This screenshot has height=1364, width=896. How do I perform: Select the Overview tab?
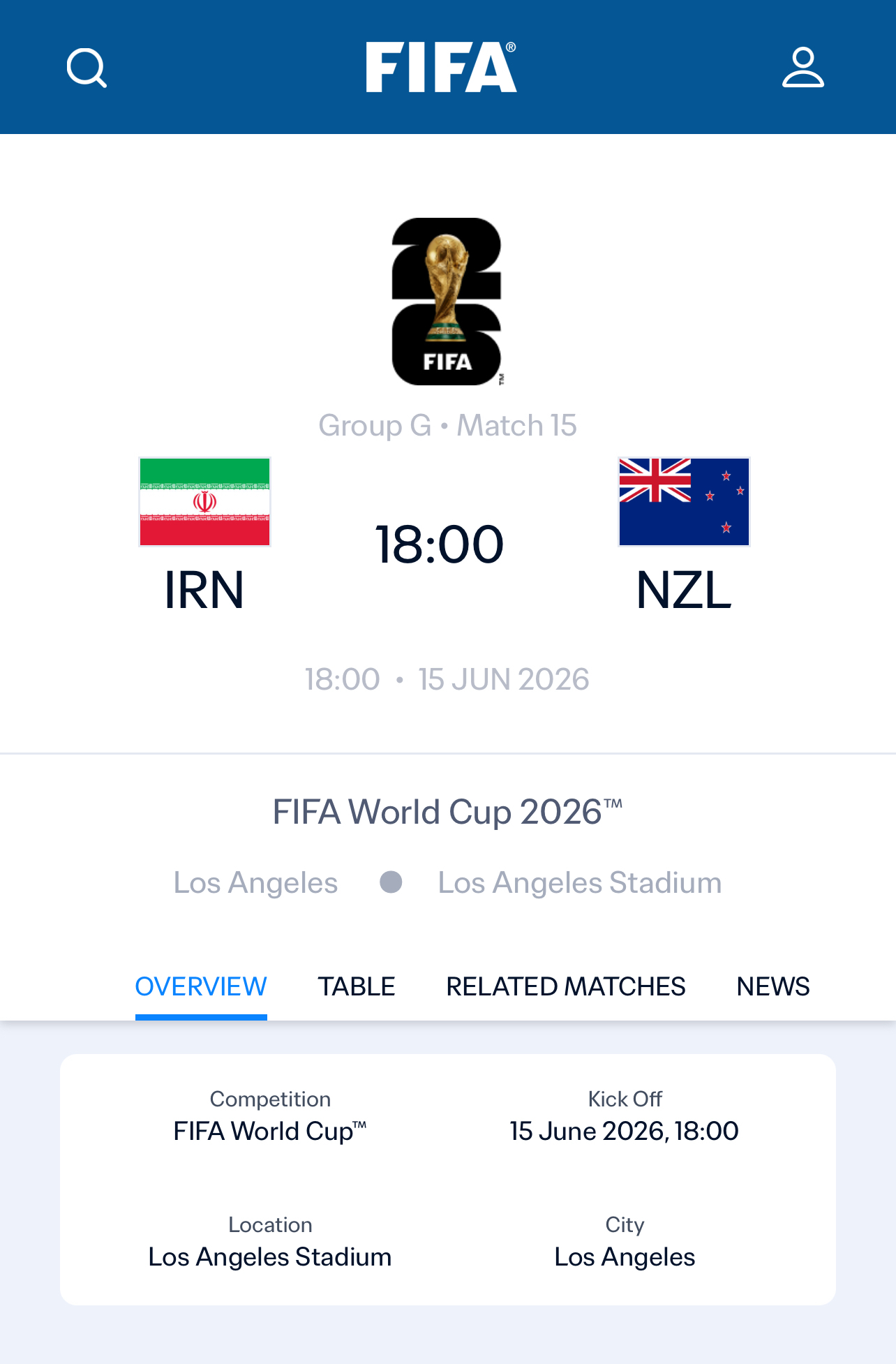point(201,986)
